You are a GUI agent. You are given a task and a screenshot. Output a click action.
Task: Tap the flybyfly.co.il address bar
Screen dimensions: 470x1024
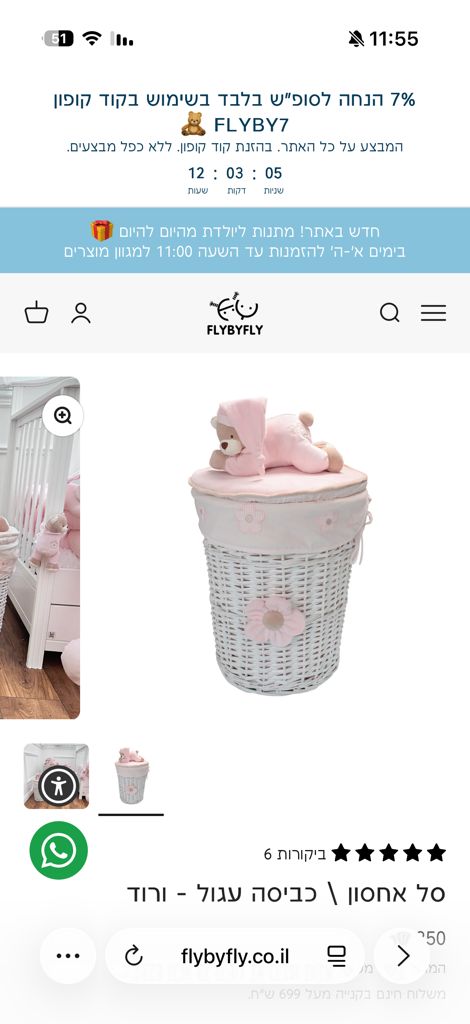[x=235, y=957]
